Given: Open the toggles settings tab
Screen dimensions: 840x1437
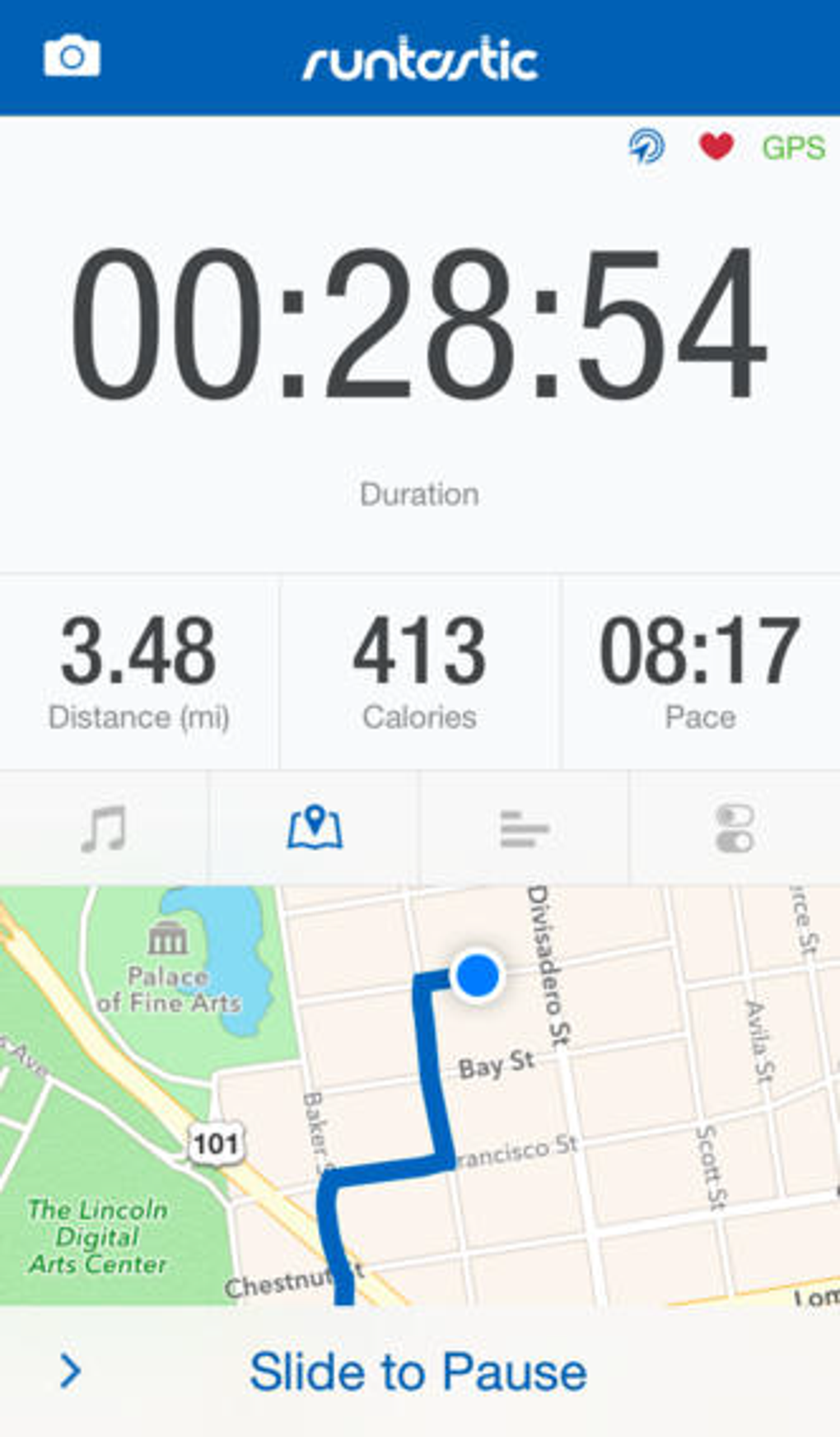Looking at the screenshot, I should [x=735, y=828].
